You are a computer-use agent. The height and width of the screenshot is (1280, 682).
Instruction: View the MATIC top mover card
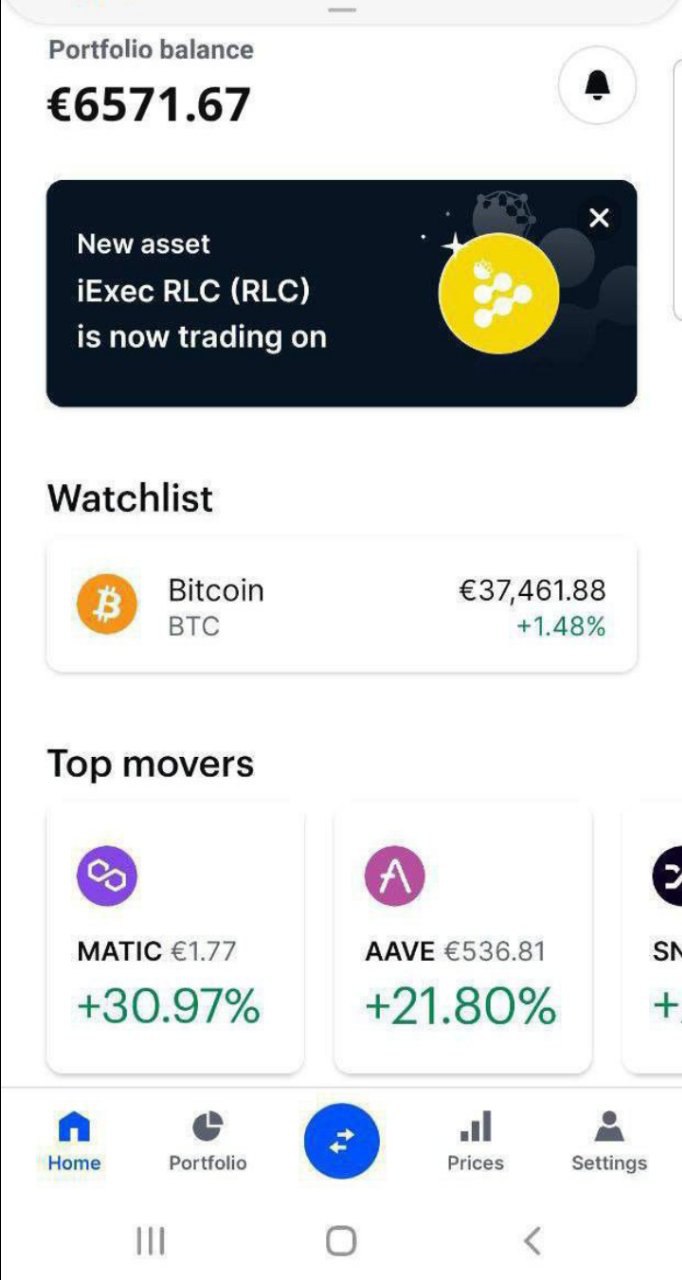(175, 940)
